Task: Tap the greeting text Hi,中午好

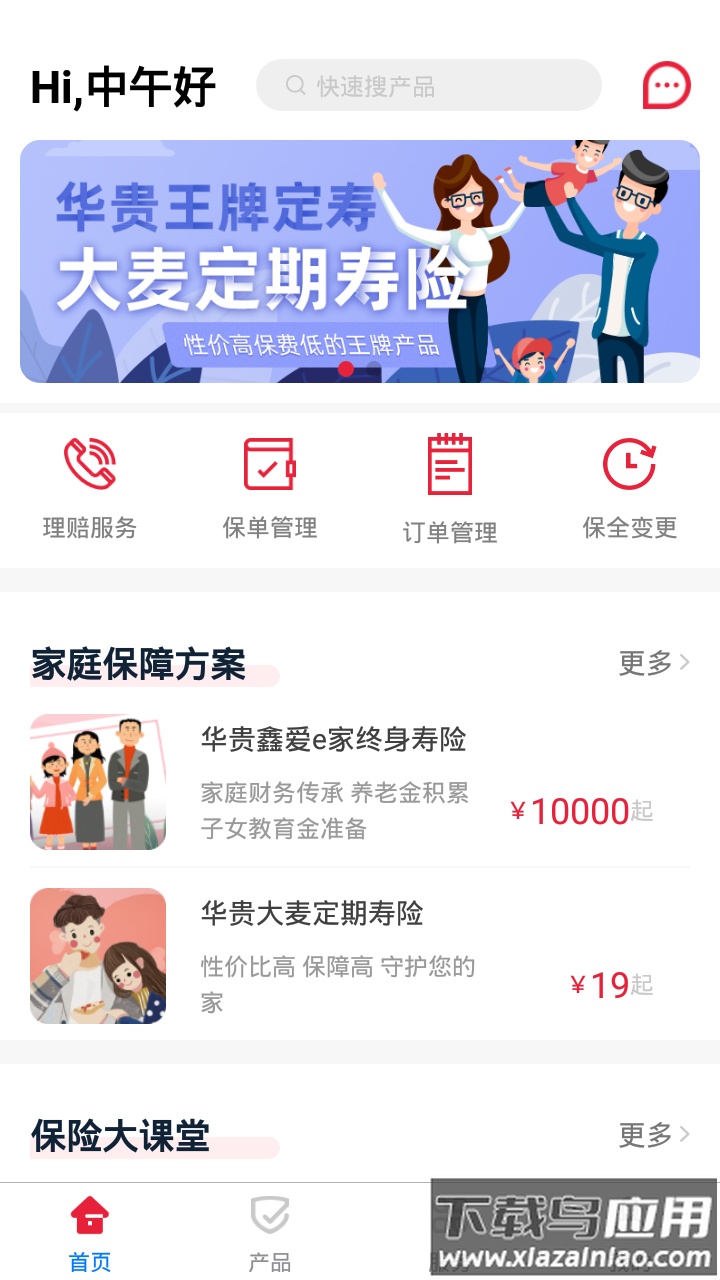Action: click(121, 87)
